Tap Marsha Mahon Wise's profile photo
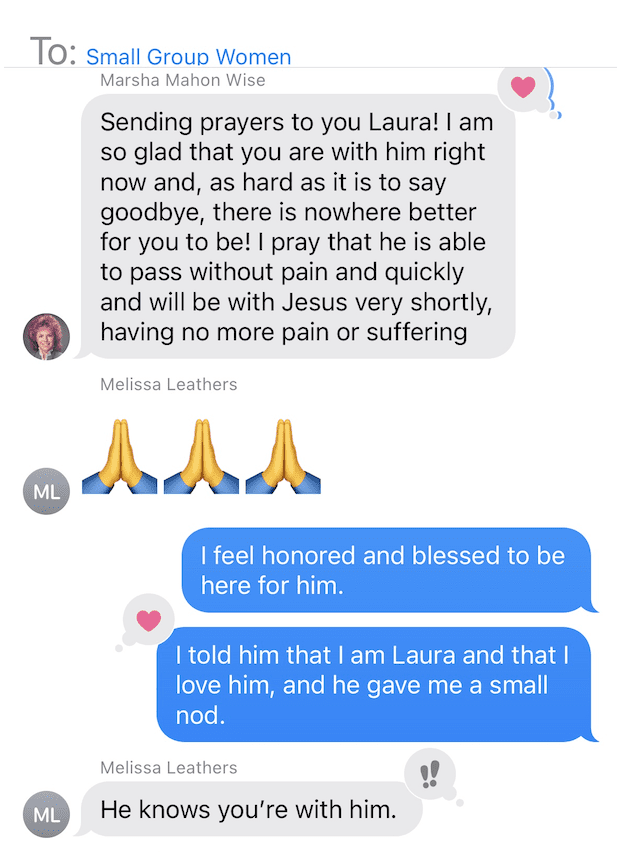This screenshot has width=622, height=852. 46,336
